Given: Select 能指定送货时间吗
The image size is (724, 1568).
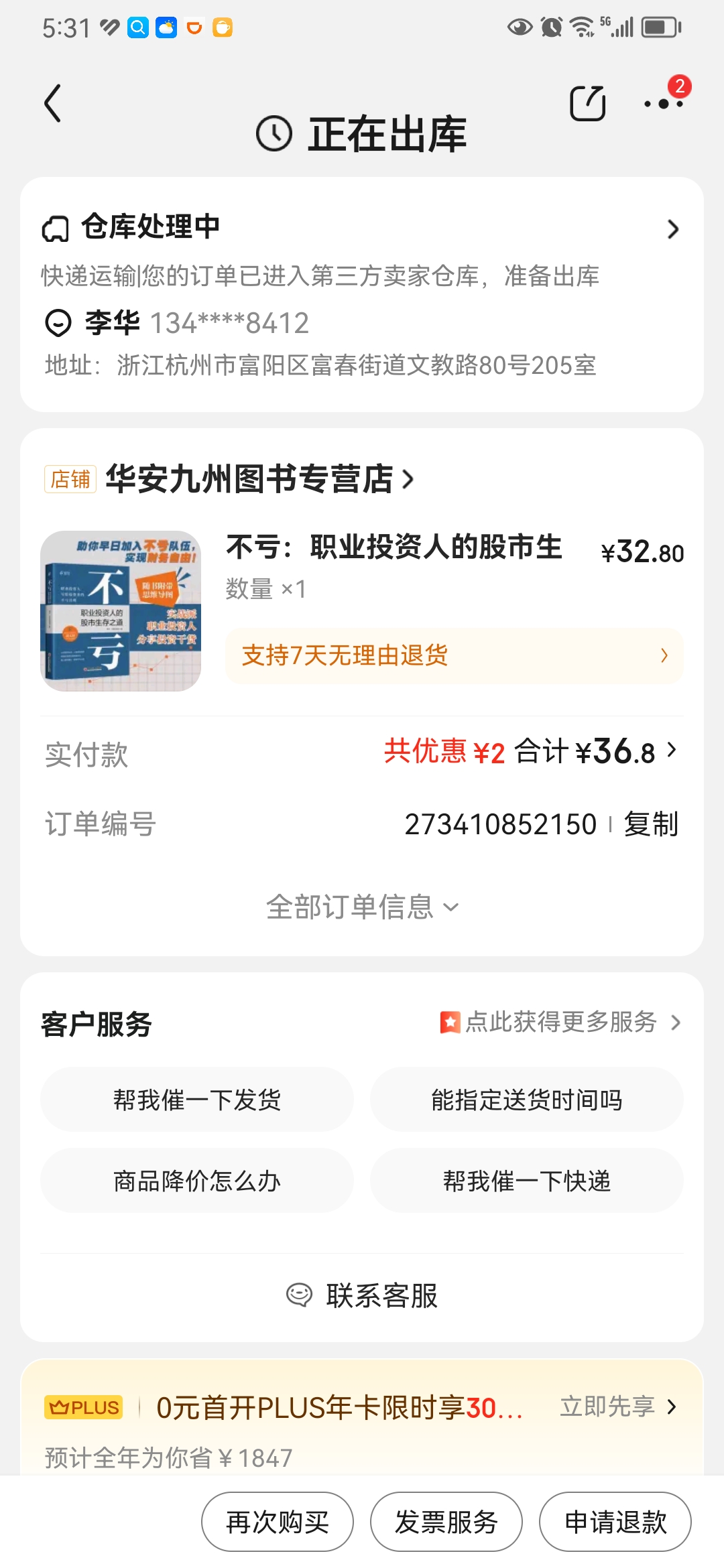Looking at the screenshot, I should (x=527, y=1100).
